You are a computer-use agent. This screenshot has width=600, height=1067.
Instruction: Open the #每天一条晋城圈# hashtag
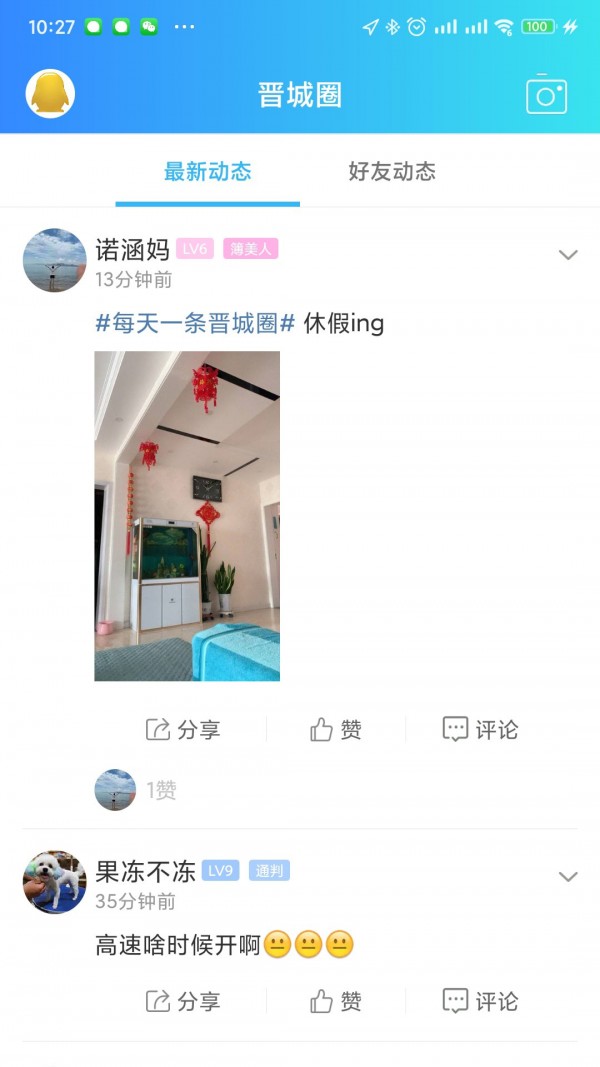[195, 323]
